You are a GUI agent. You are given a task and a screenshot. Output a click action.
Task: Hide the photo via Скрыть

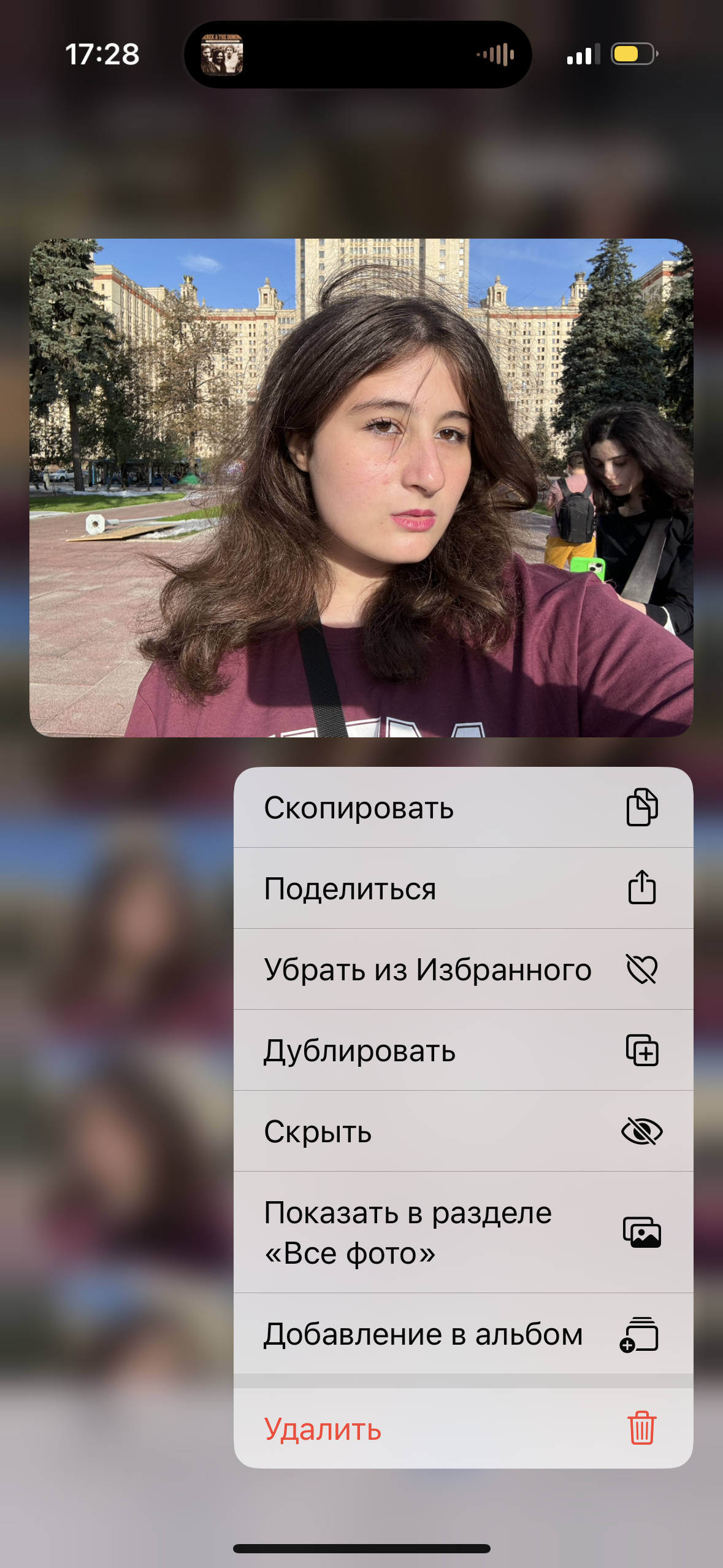coord(463,1131)
